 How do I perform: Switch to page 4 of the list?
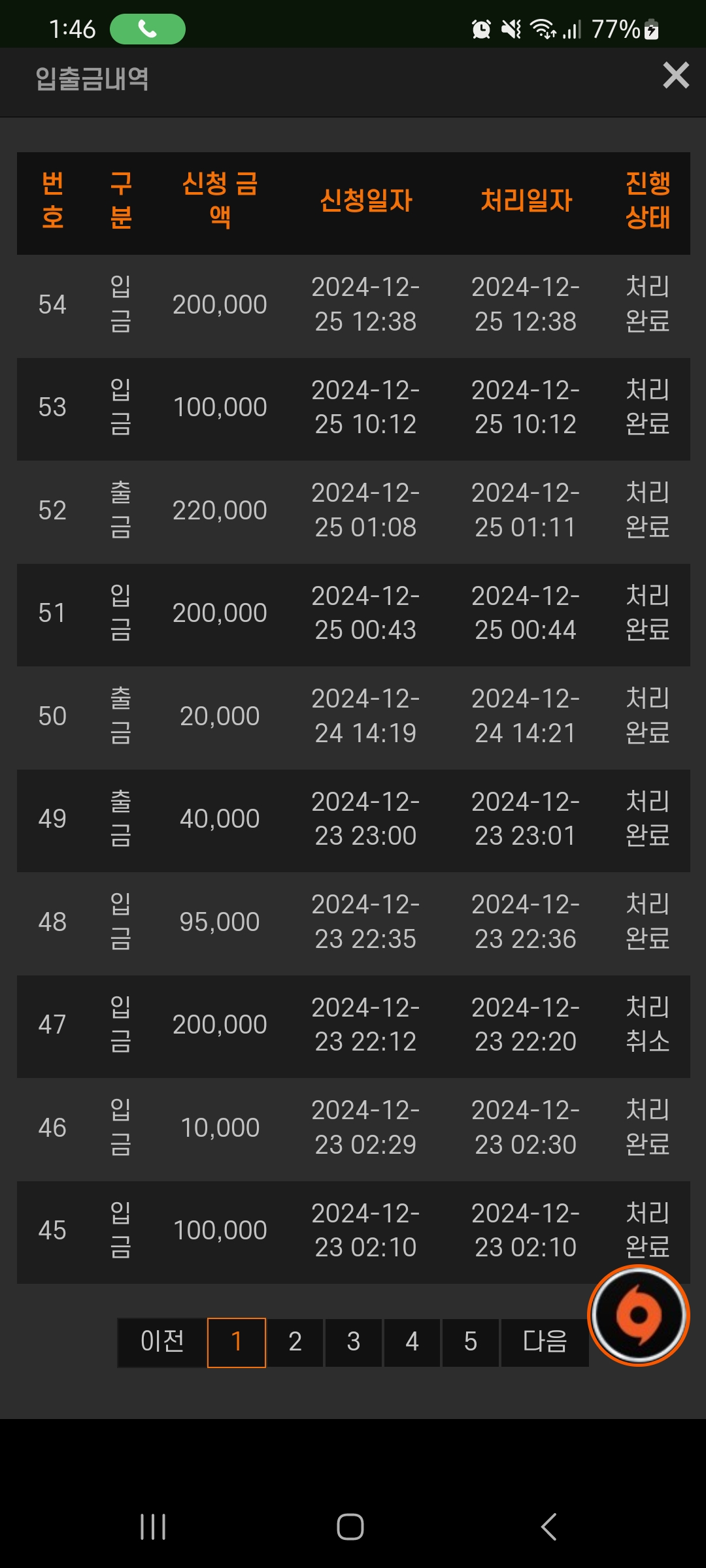412,1343
